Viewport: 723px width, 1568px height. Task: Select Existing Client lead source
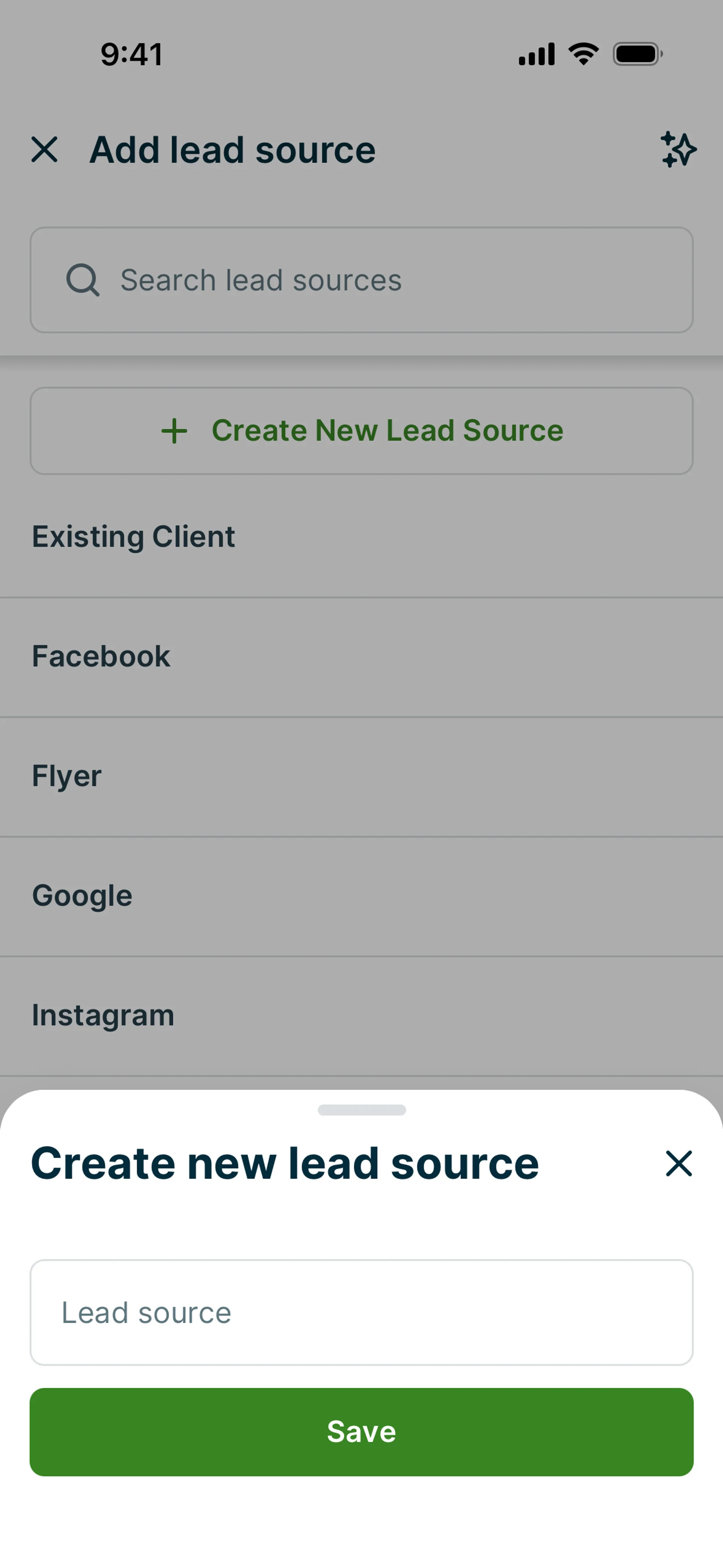click(134, 537)
